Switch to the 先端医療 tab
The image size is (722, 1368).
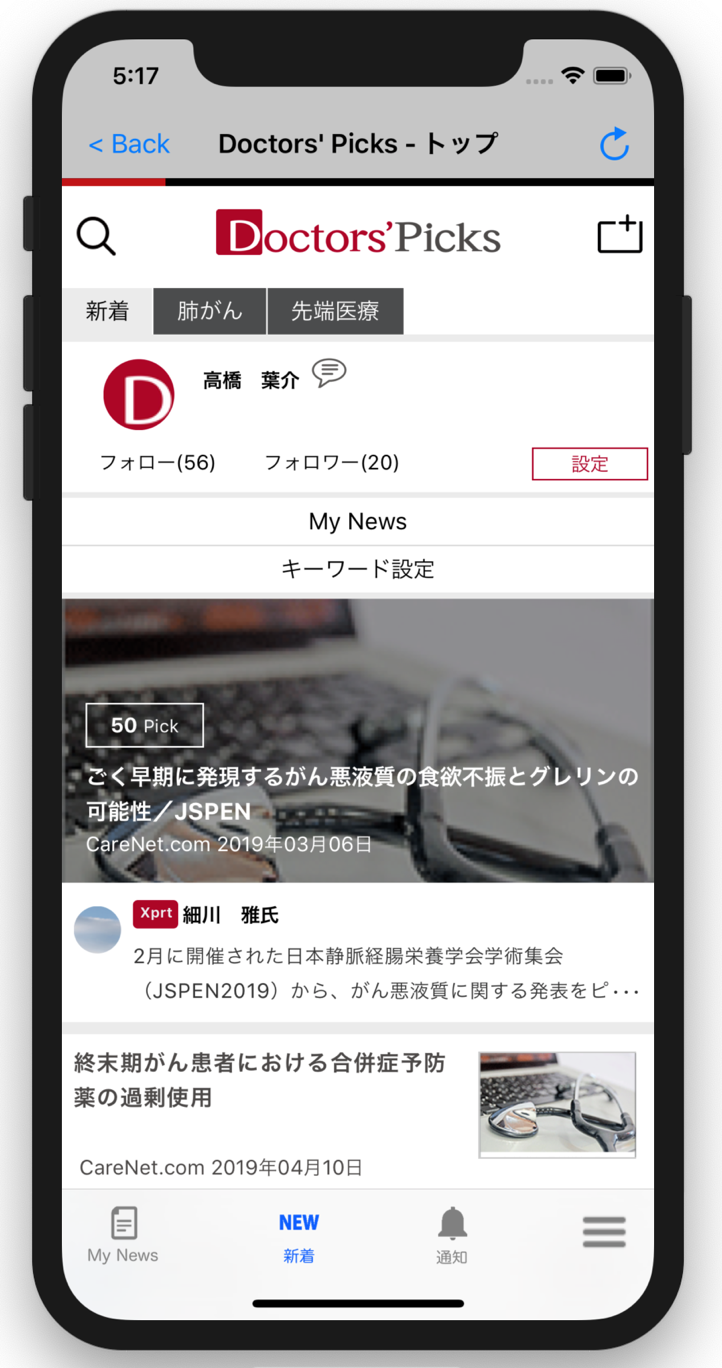[335, 311]
